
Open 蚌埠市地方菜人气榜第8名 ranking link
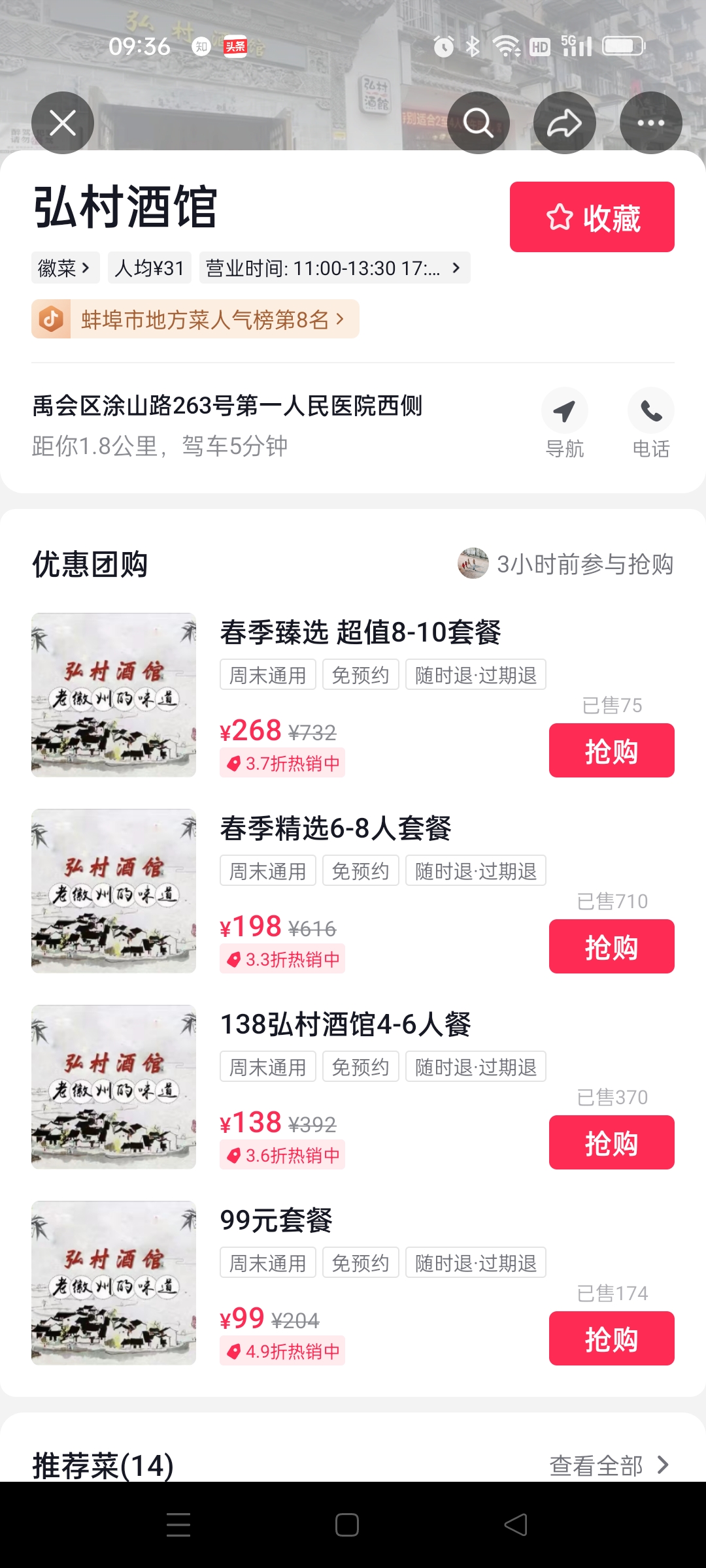tap(195, 319)
